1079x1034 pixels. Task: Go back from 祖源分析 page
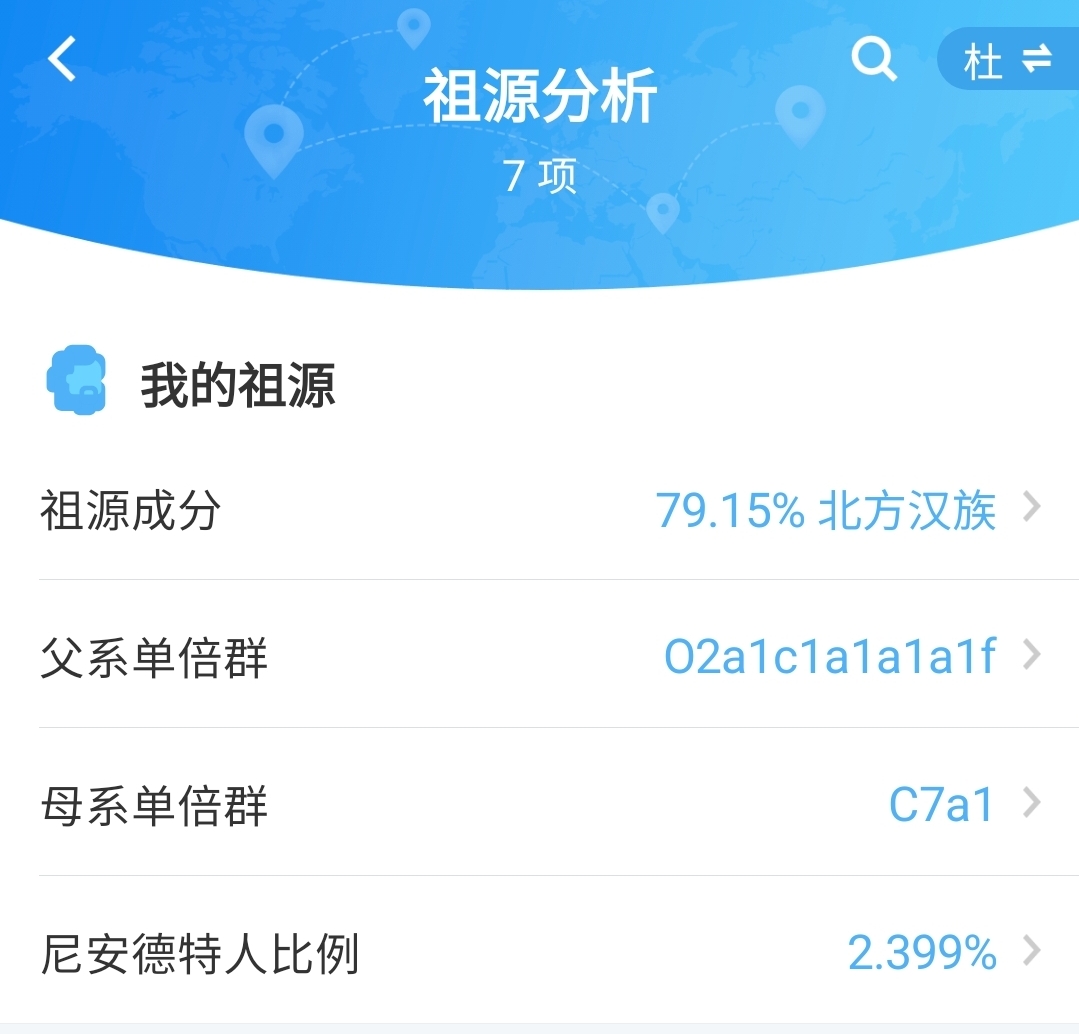coord(62,59)
